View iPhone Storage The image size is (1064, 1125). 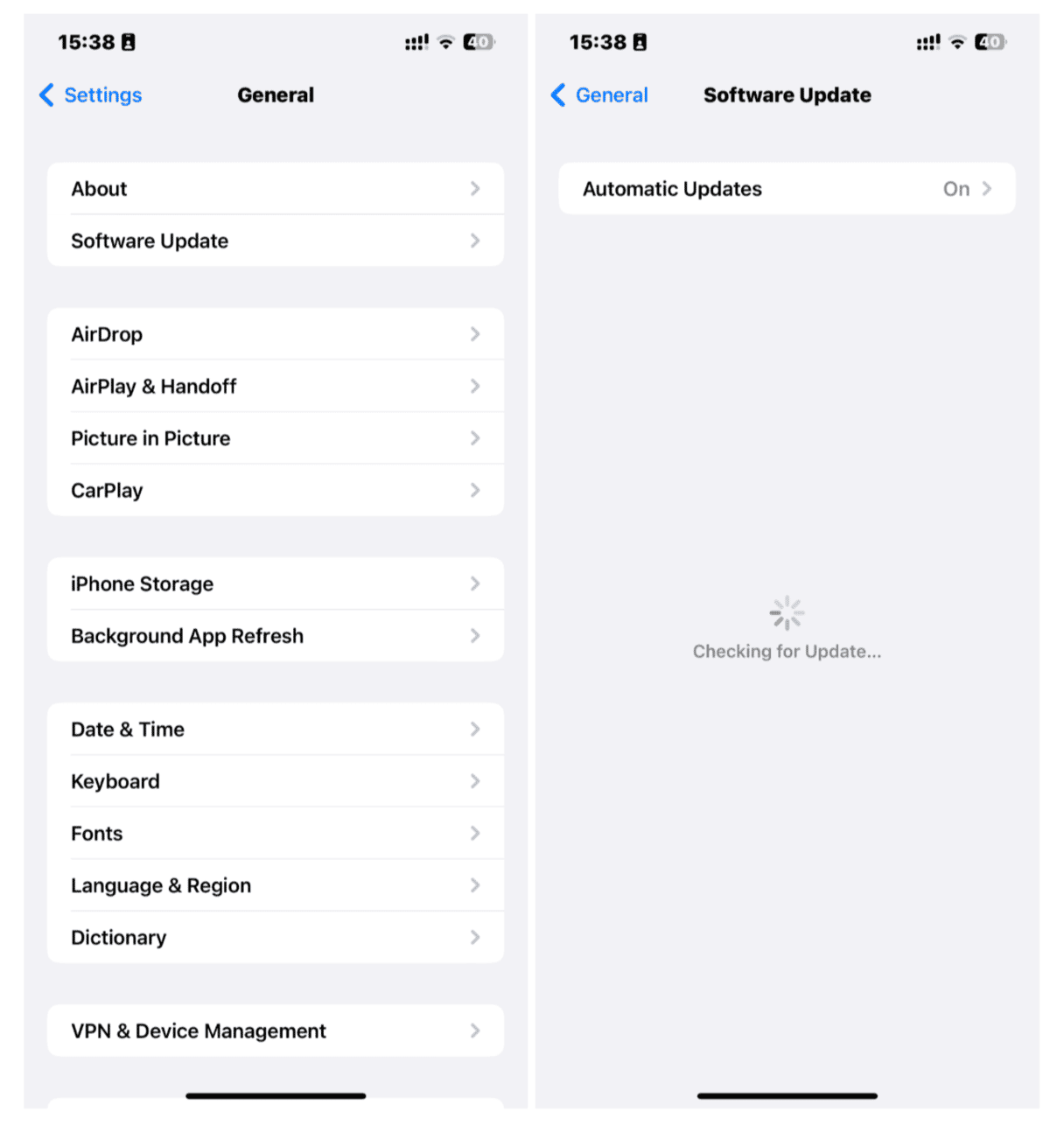[275, 583]
